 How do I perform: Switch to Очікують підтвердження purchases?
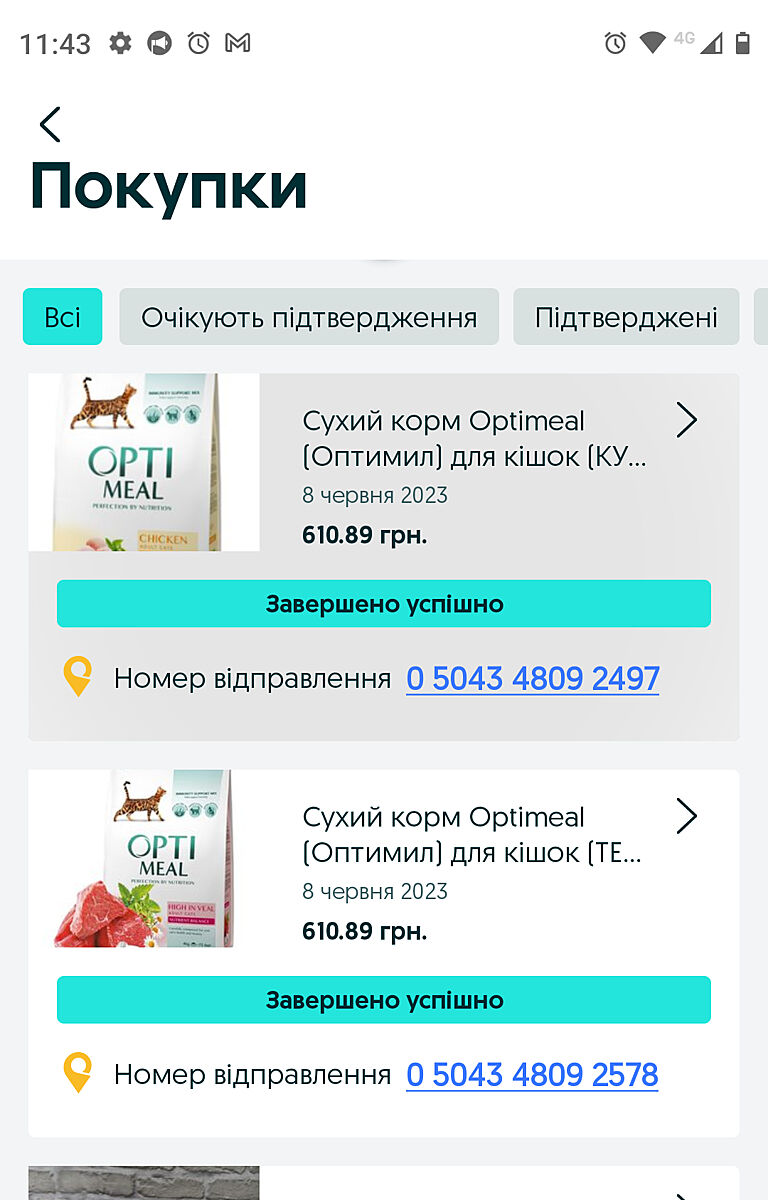tap(309, 317)
